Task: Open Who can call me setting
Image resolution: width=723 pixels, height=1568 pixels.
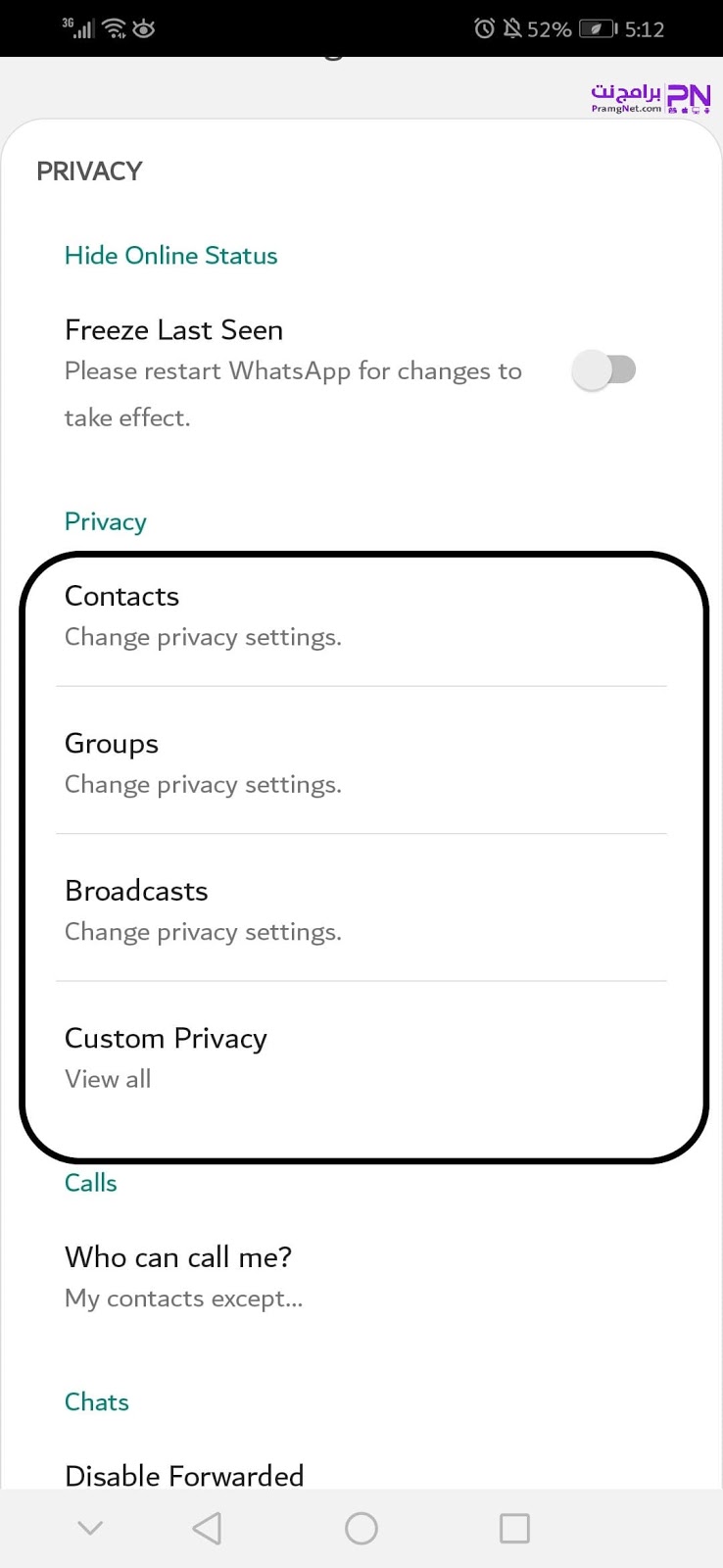Action: coord(361,1276)
